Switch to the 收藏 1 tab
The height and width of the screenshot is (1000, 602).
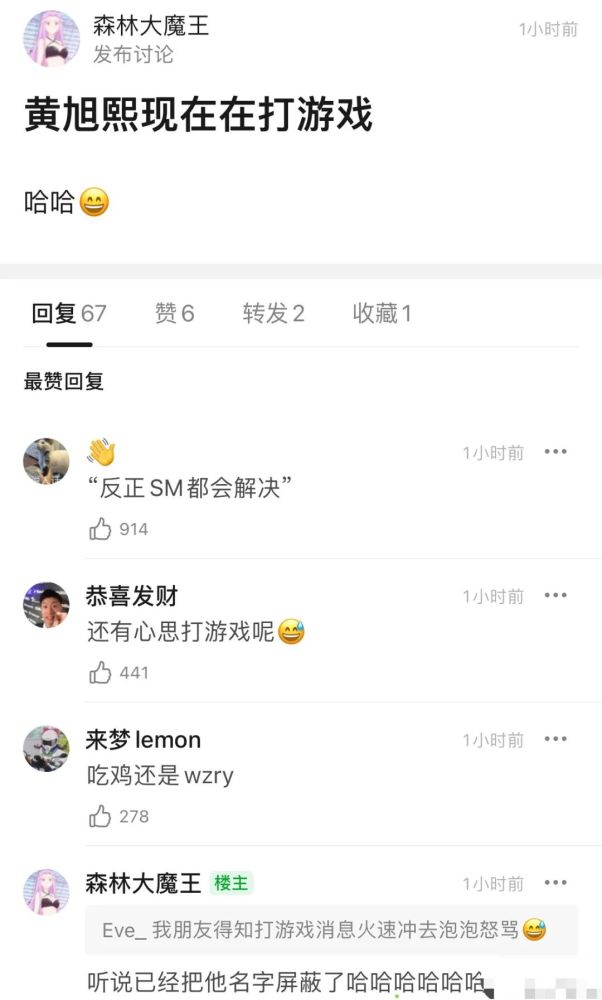382,314
